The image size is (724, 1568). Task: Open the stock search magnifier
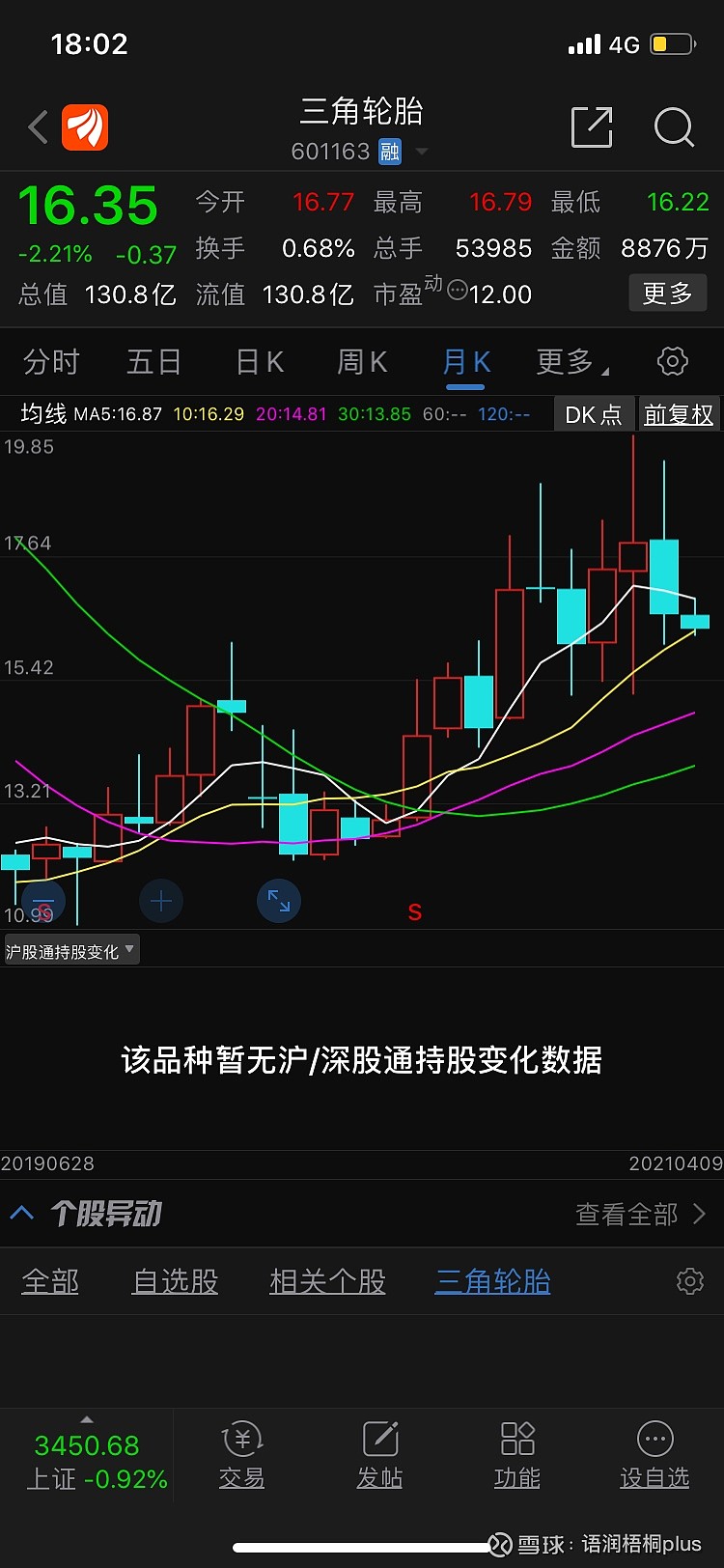click(673, 127)
